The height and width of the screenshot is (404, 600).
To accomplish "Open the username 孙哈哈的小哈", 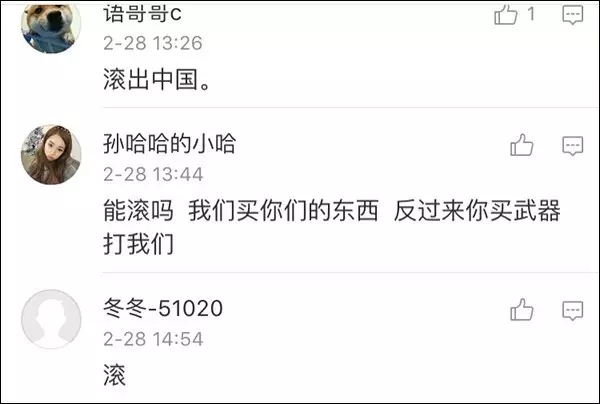I will pos(169,144).
